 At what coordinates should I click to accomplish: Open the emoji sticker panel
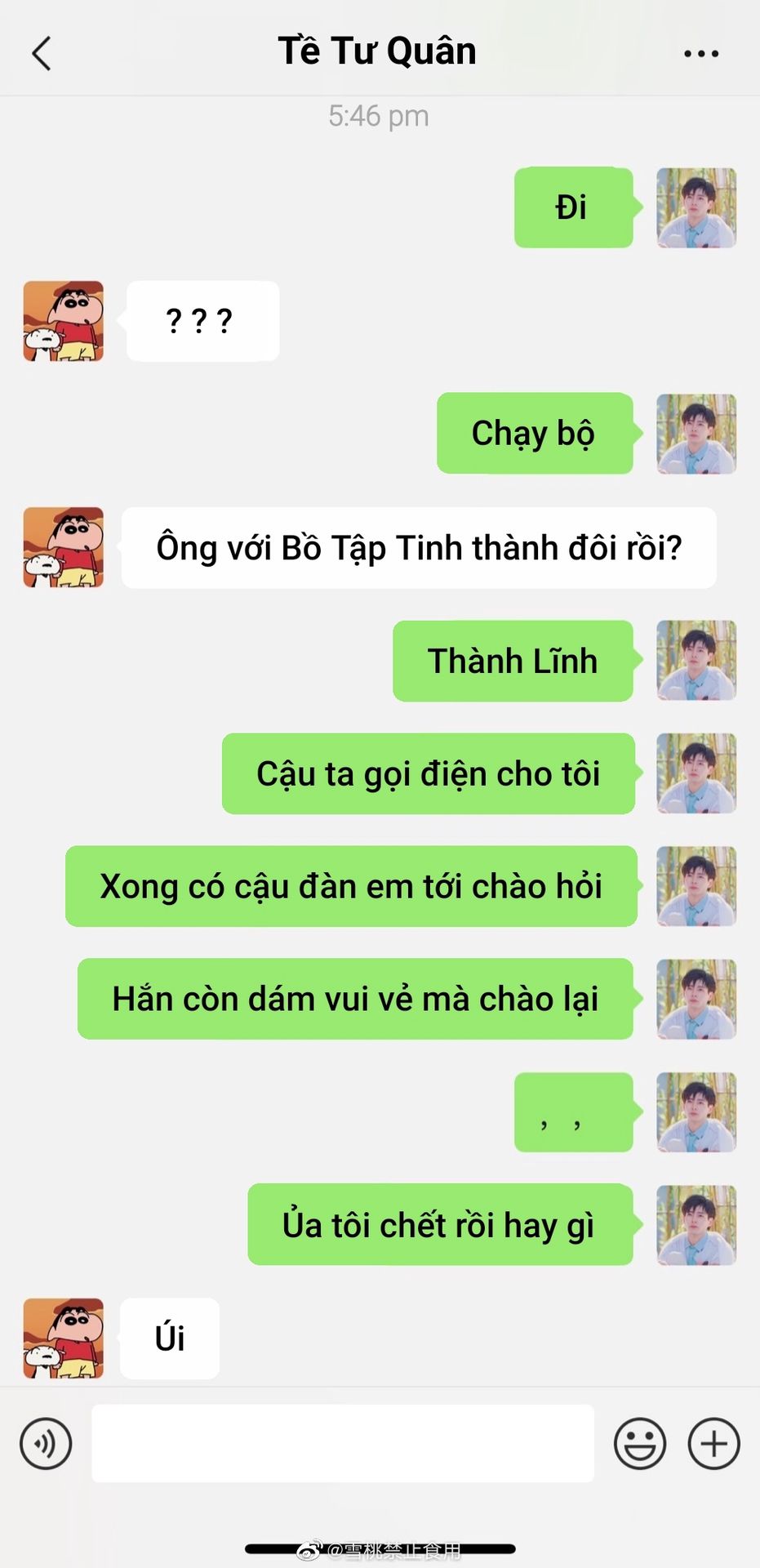tap(639, 1443)
